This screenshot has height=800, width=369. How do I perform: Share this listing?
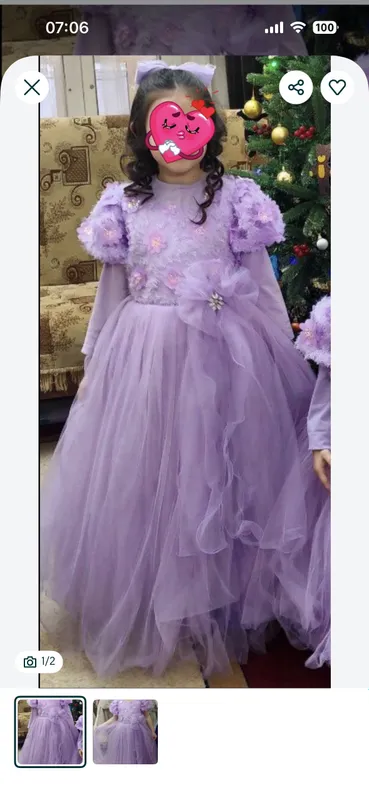click(296, 88)
